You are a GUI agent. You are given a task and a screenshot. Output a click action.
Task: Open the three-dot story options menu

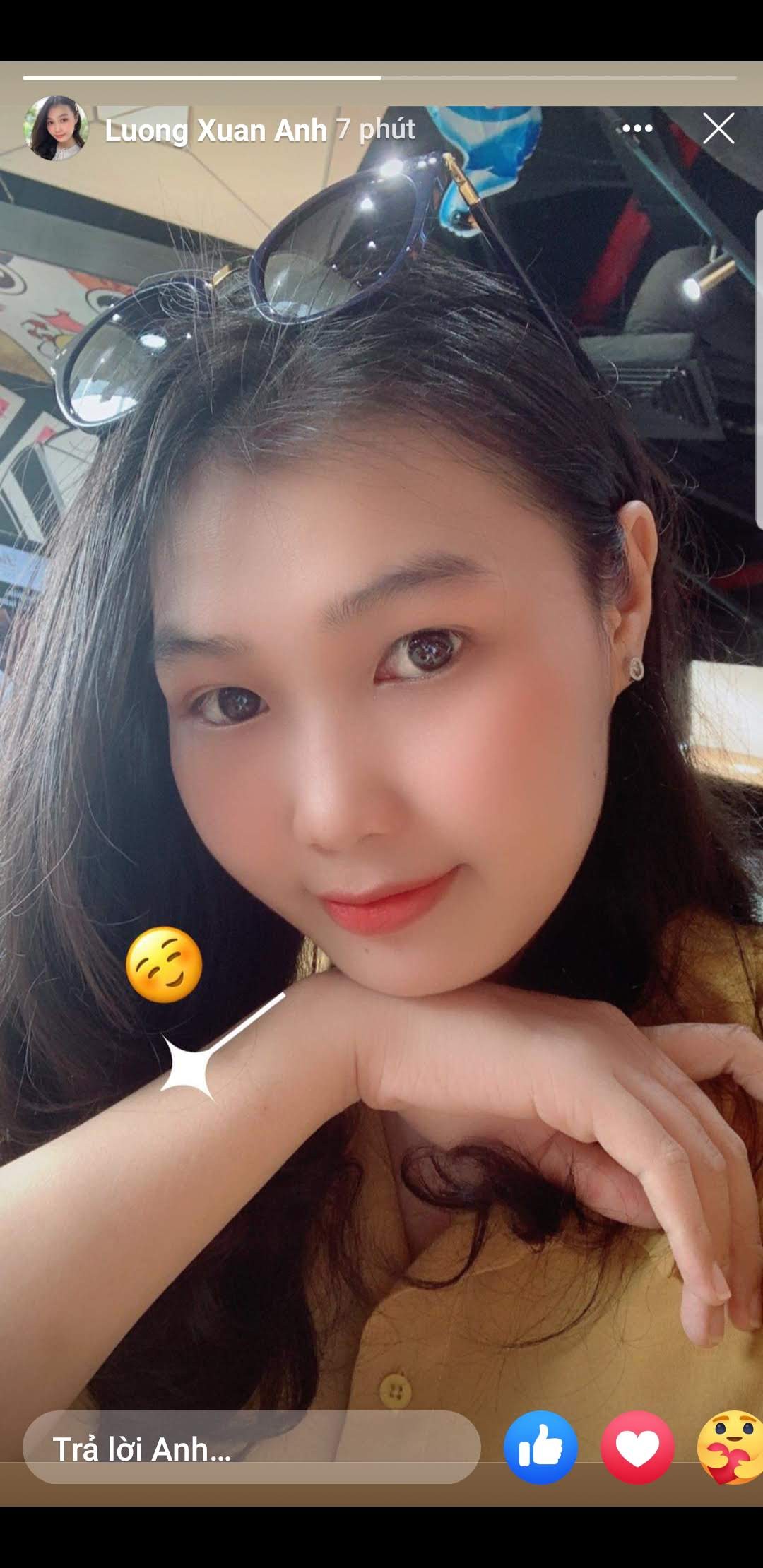[637, 129]
